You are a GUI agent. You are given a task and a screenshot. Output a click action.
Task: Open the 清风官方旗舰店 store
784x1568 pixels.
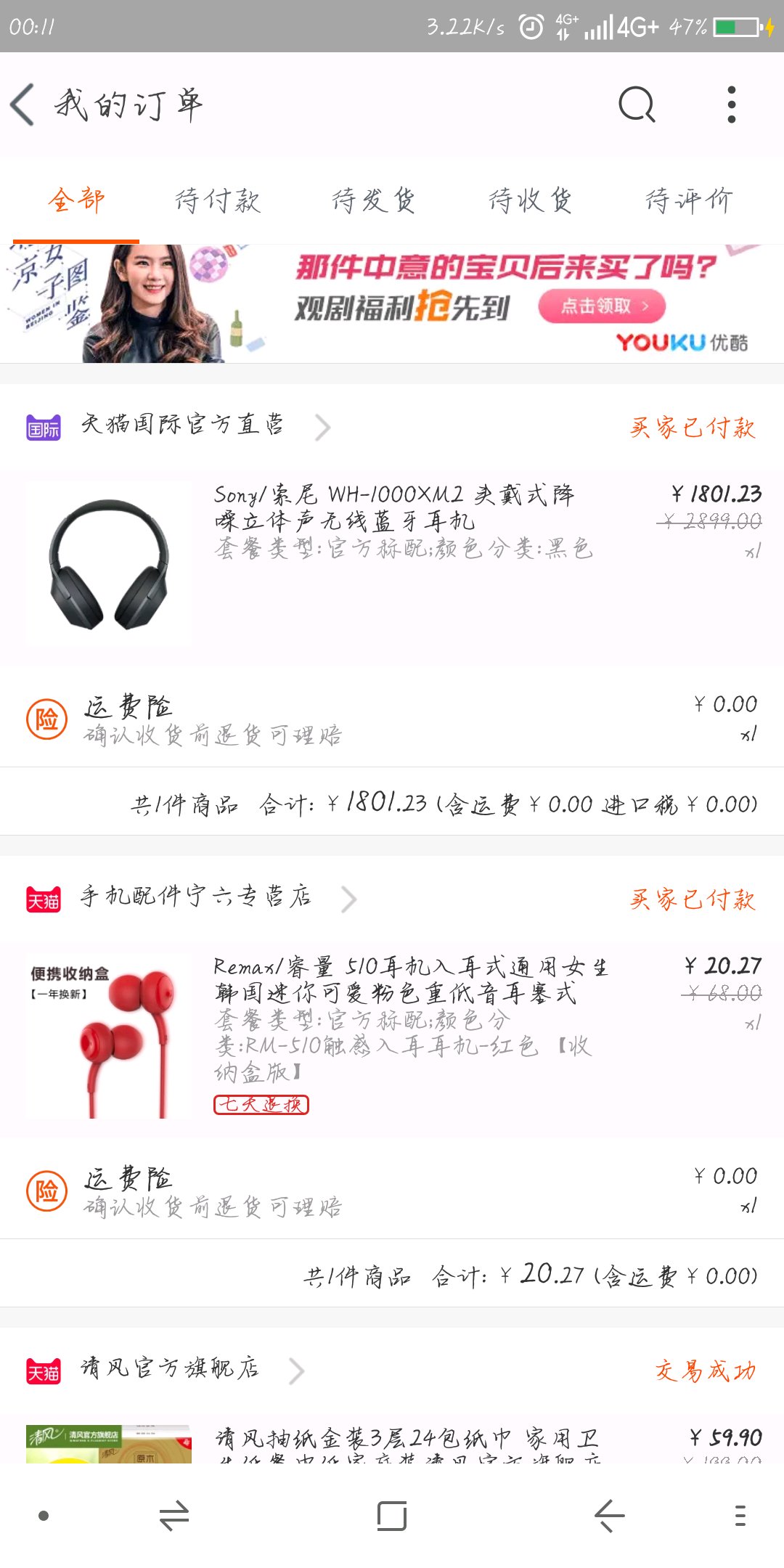171,1369
